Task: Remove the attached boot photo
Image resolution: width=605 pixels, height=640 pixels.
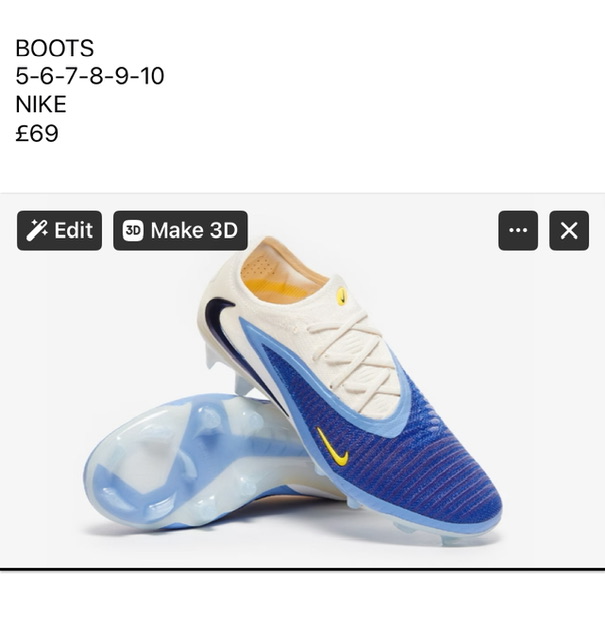Action: point(568,230)
